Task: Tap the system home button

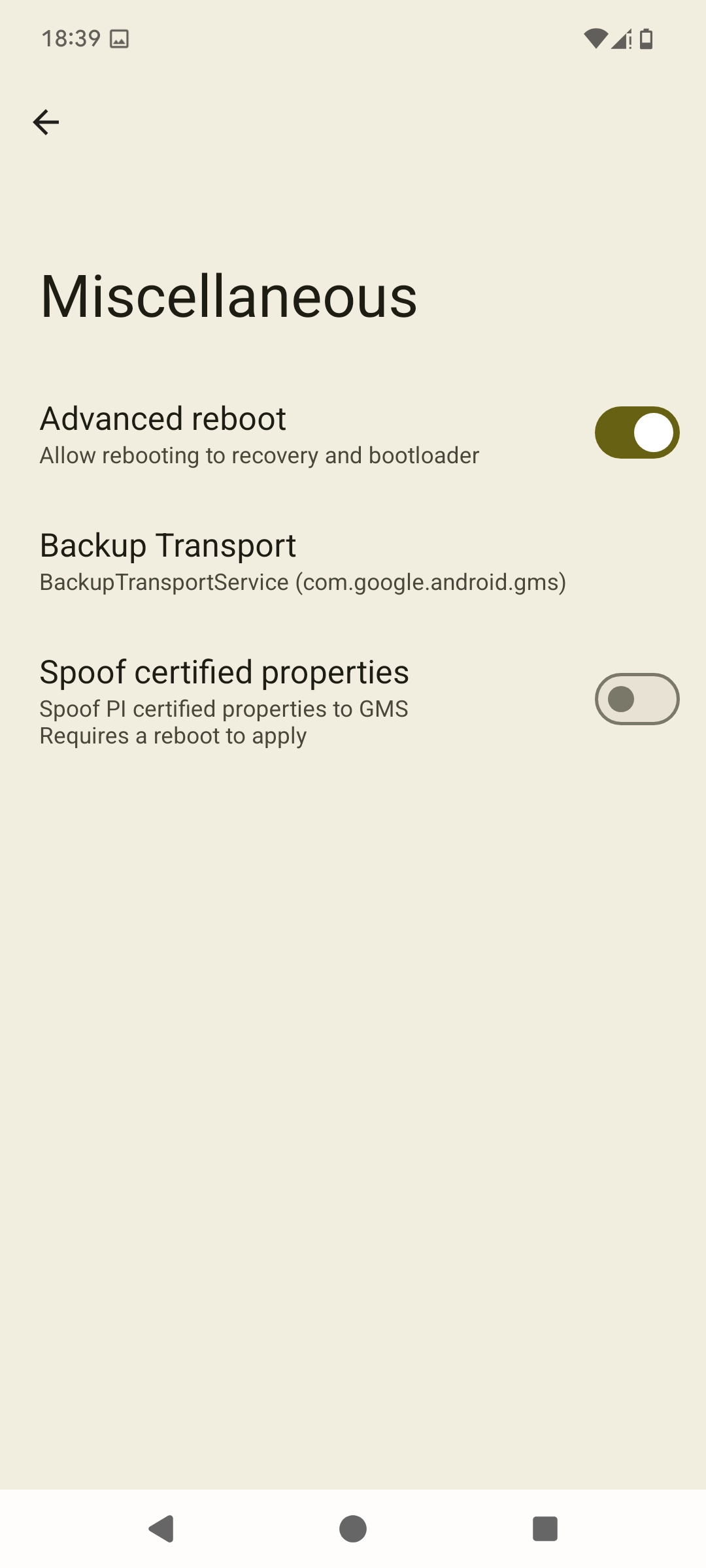Action: click(353, 1529)
